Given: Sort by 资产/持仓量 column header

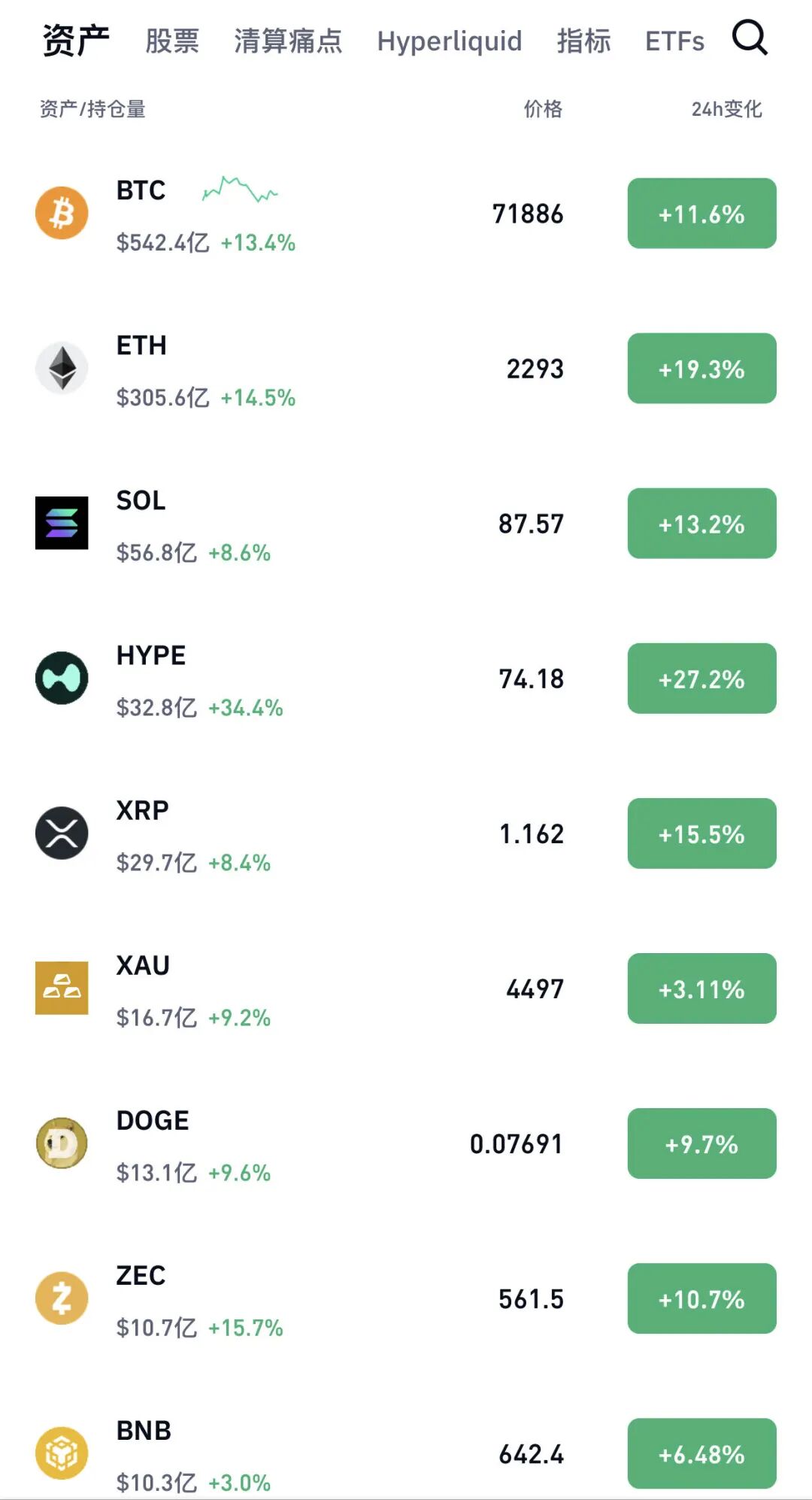Looking at the screenshot, I should (x=92, y=109).
